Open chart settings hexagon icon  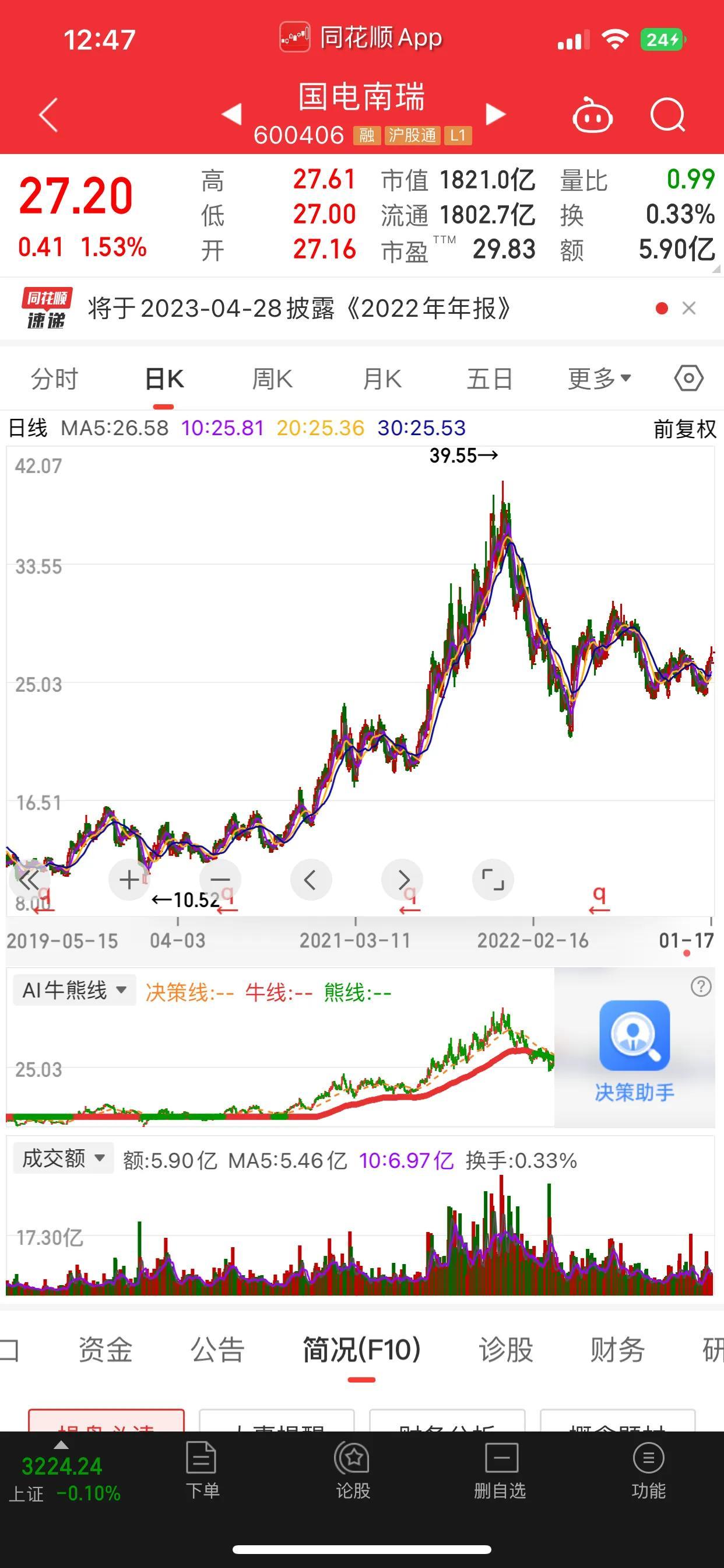[688, 379]
